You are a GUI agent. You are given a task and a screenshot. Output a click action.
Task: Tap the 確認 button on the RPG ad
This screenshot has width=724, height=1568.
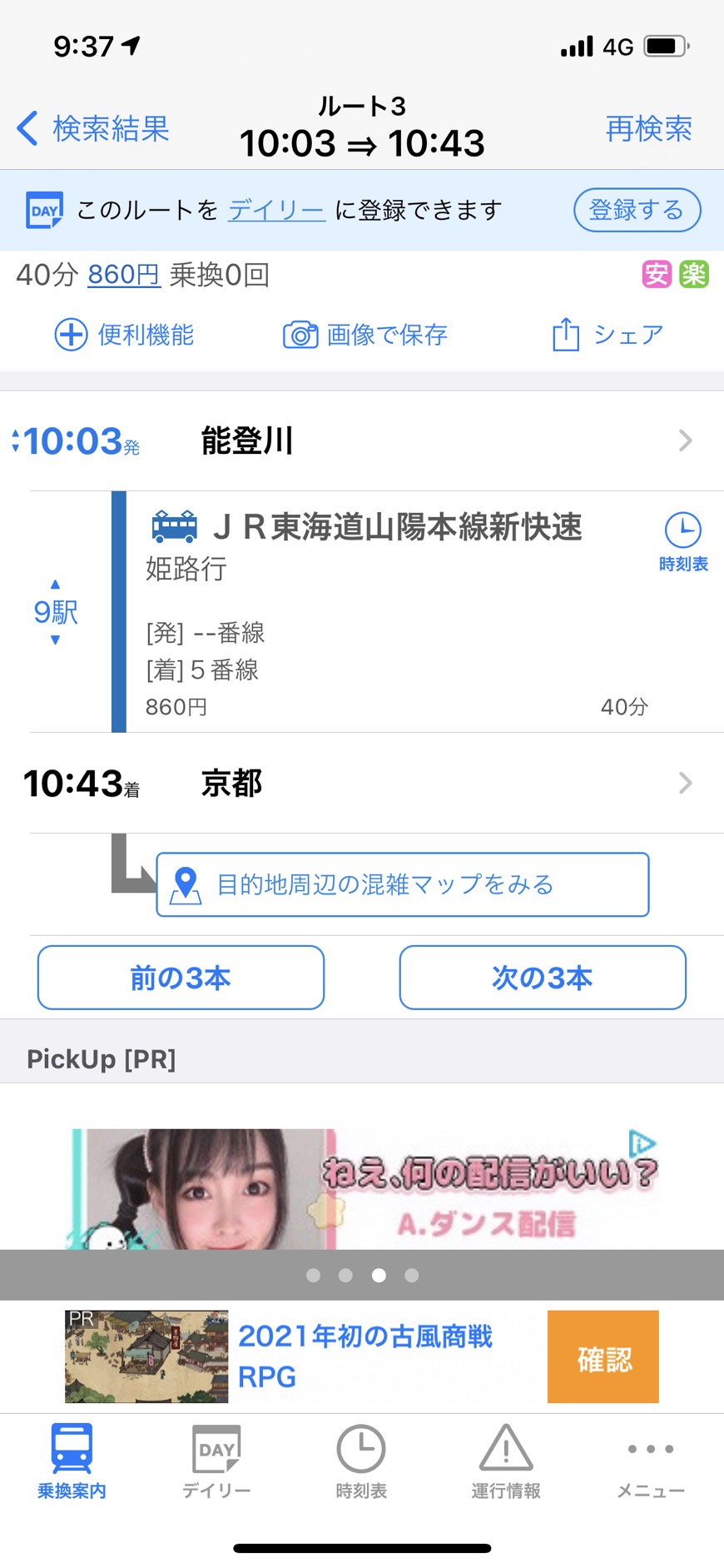(x=603, y=1356)
